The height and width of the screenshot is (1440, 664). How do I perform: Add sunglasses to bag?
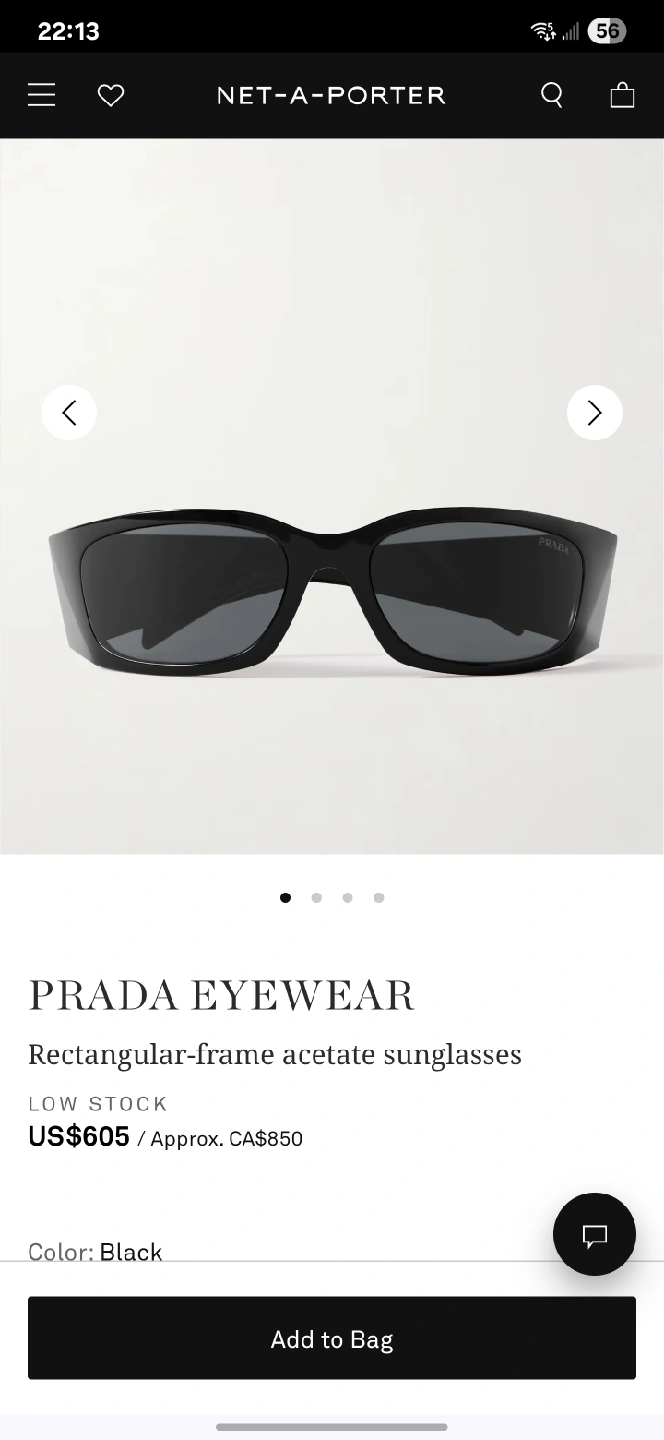click(332, 1338)
